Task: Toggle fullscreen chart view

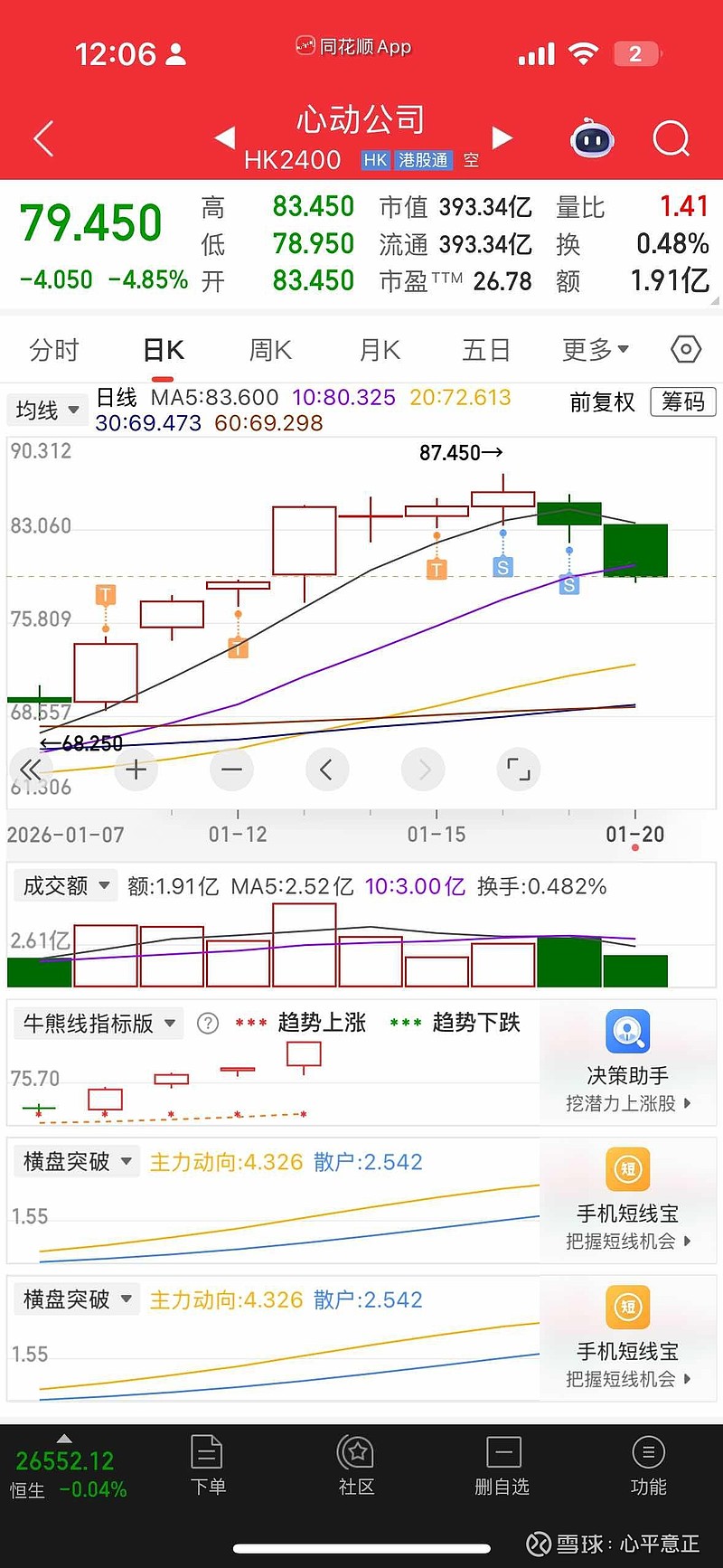Action: click(518, 770)
